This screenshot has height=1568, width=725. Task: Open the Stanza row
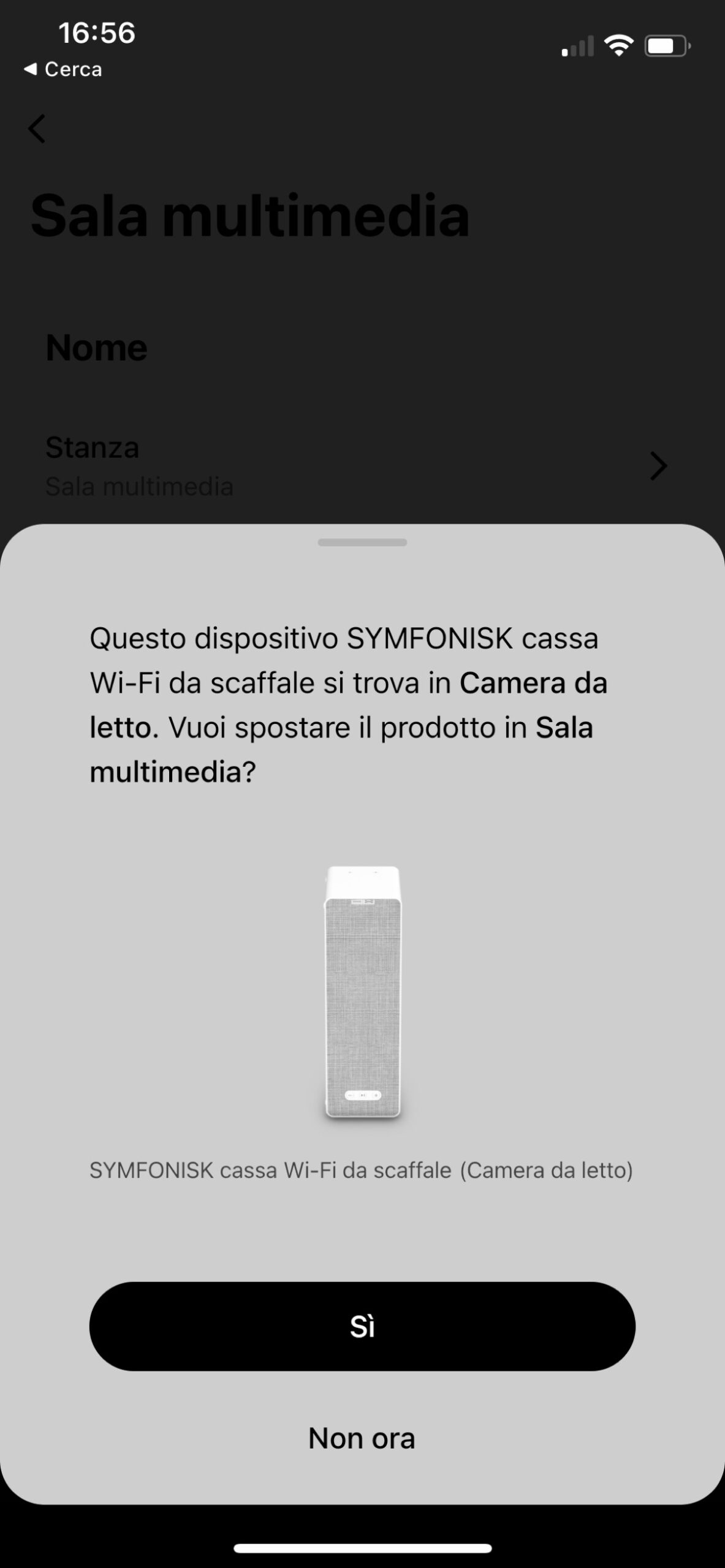pyautogui.click(x=355, y=466)
